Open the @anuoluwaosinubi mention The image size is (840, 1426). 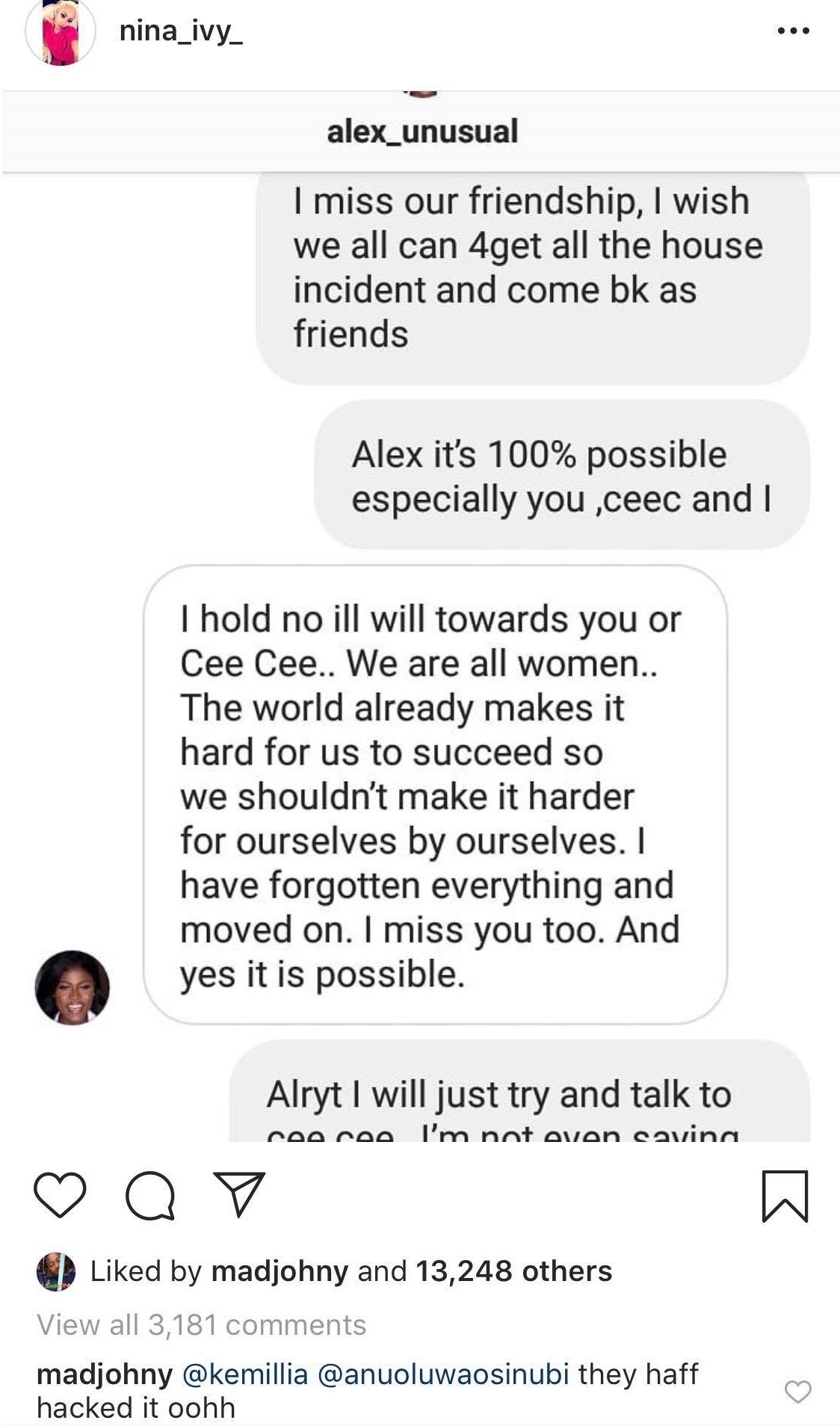pos(443,1374)
